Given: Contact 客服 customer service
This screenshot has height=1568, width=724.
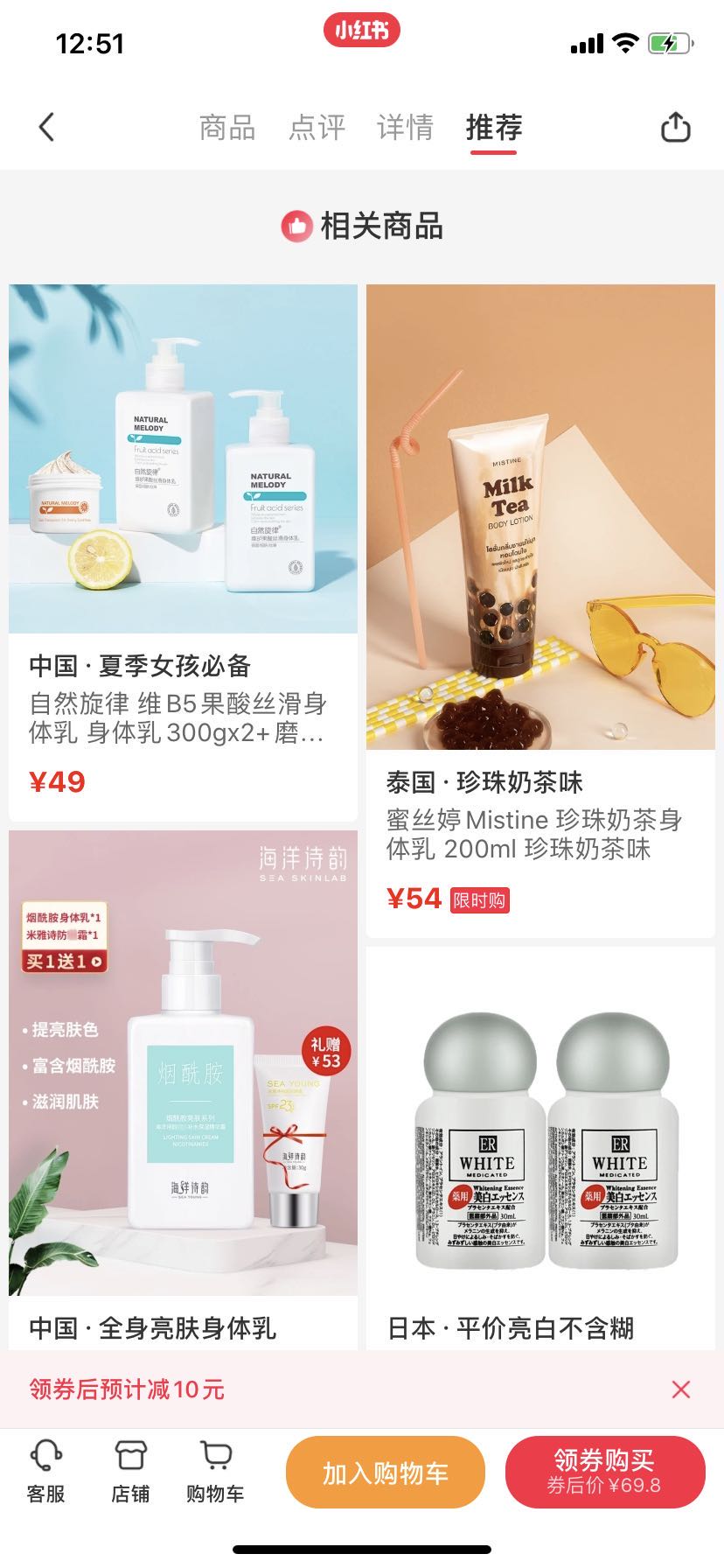Looking at the screenshot, I should (x=46, y=1473).
